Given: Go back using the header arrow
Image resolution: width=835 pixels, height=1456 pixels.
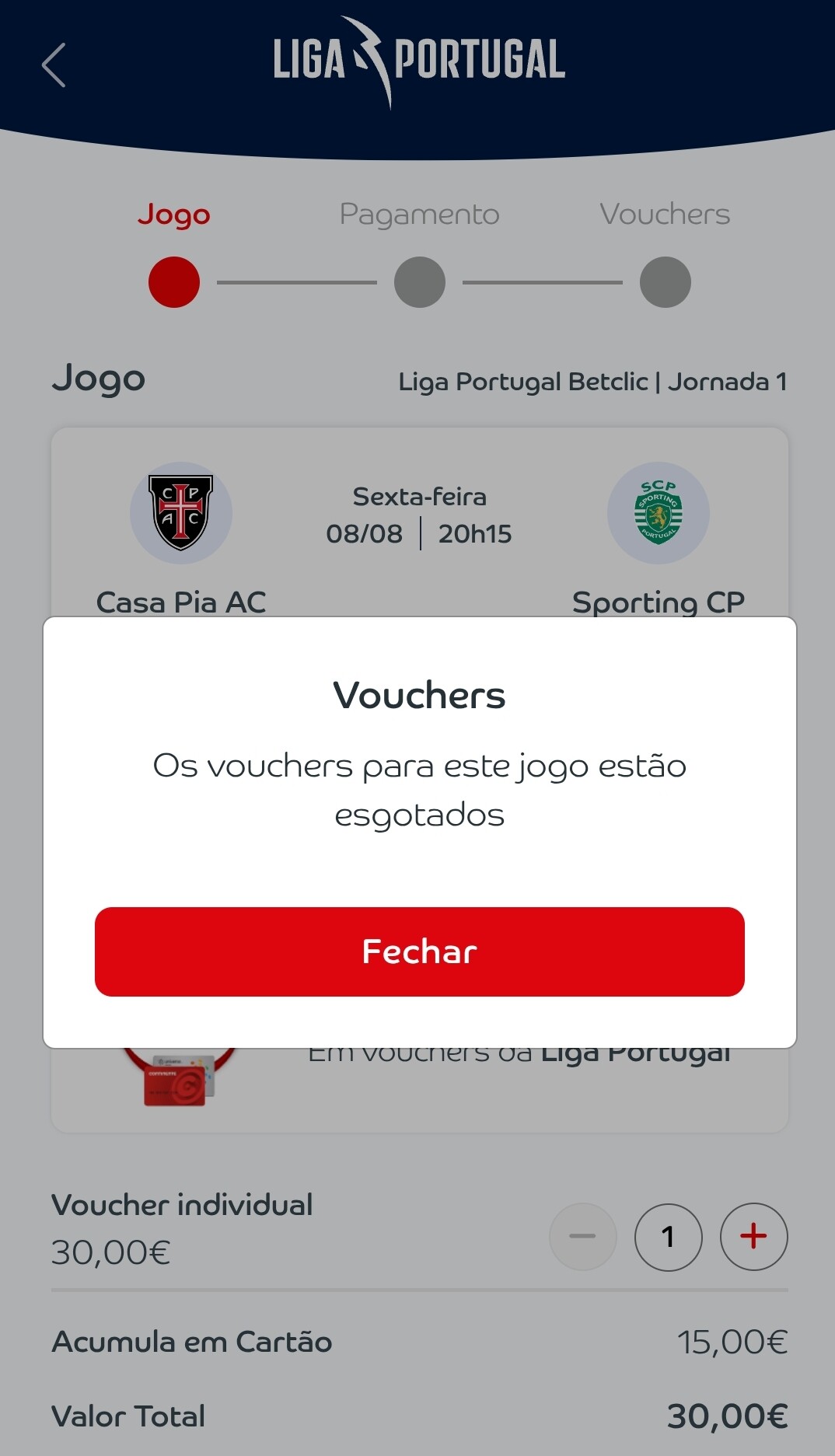Looking at the screenshot, I should tap(54, 65).
